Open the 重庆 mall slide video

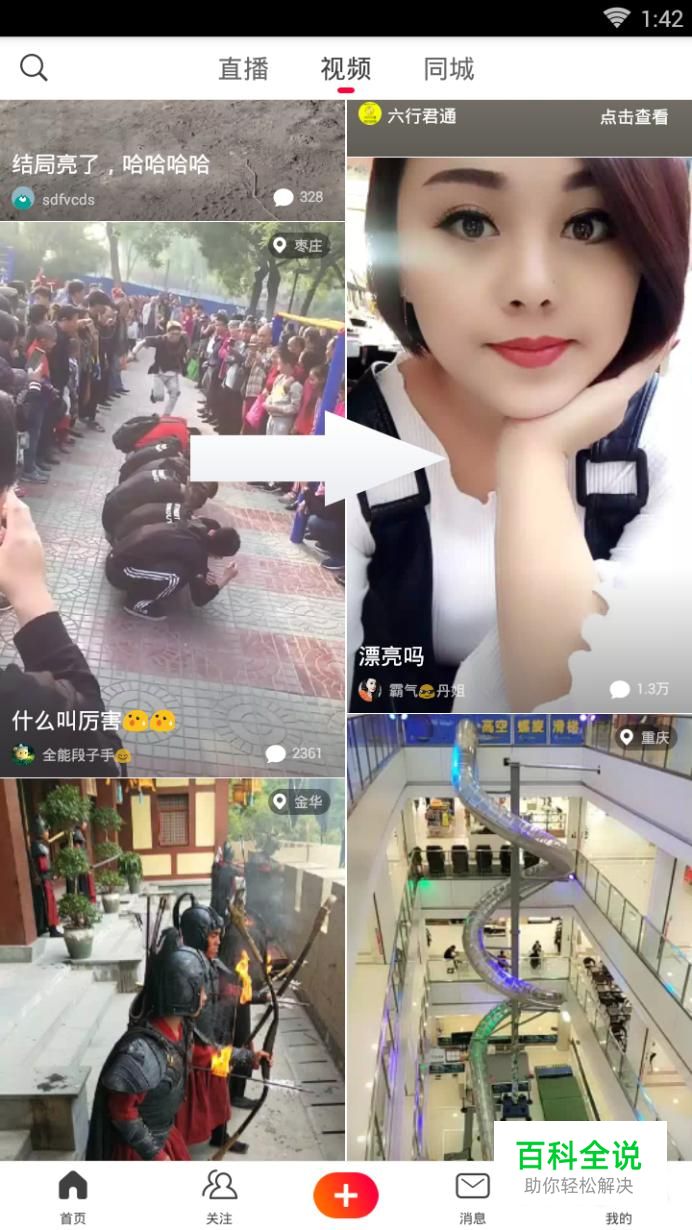click(x=519, y=937)
